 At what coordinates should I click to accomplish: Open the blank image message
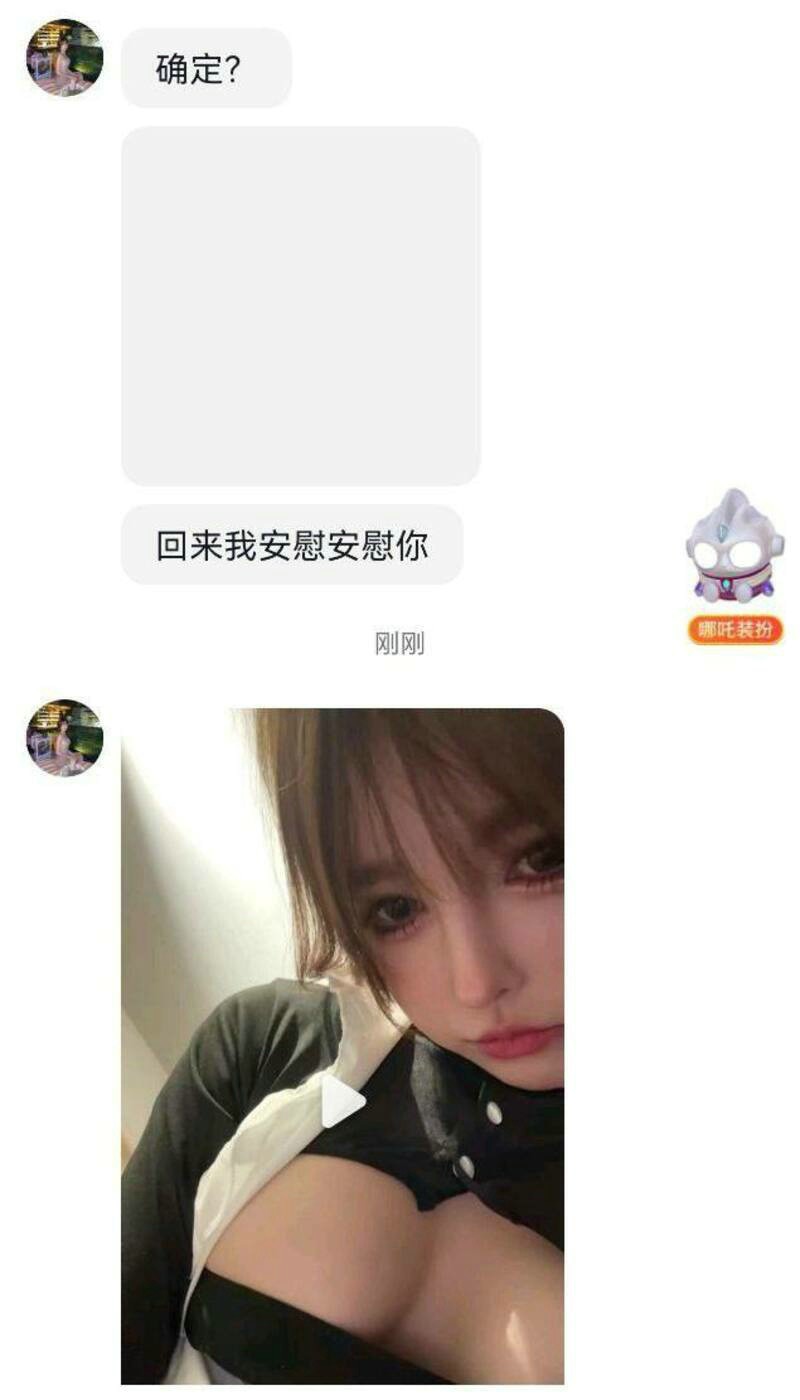click(300, 306)
